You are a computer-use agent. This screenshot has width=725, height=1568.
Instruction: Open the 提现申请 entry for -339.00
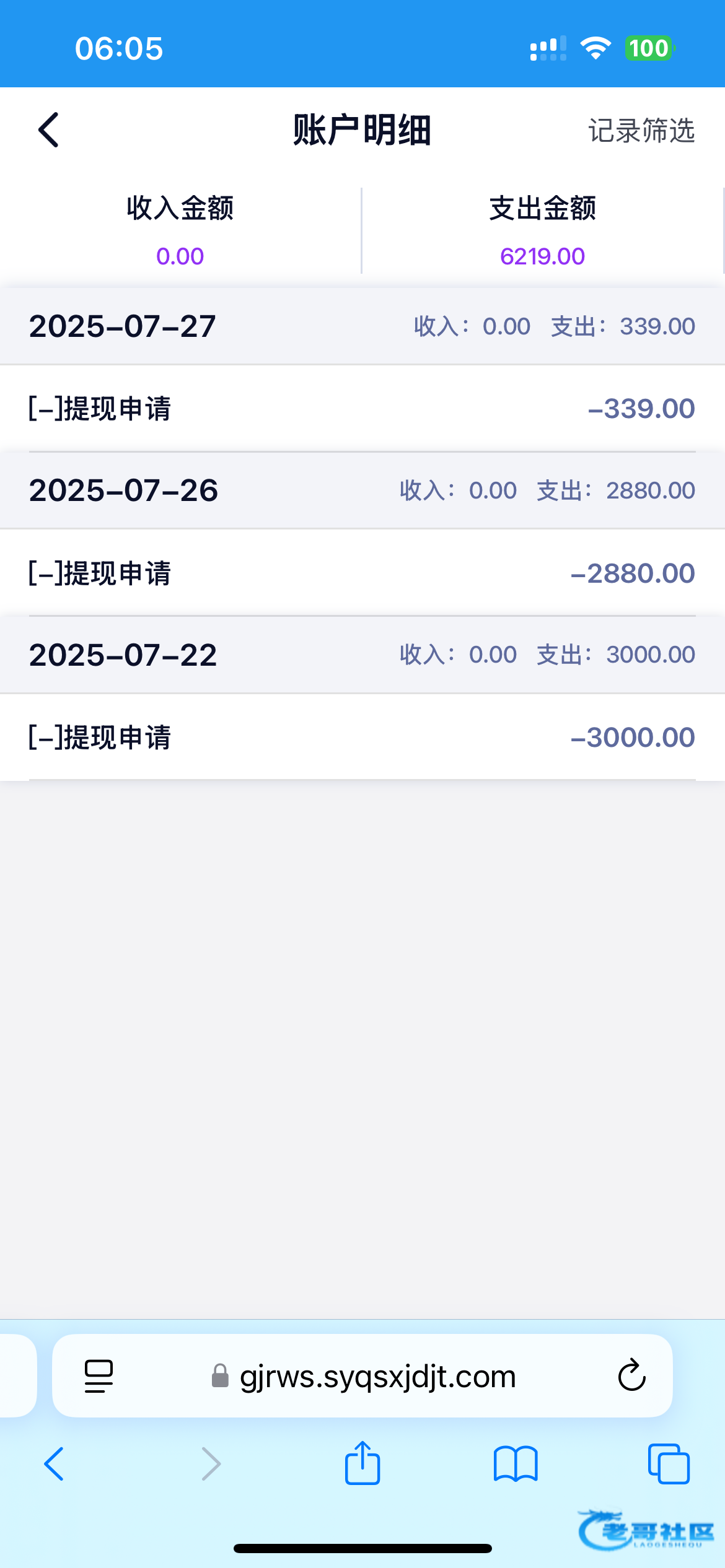click(362, 409)
